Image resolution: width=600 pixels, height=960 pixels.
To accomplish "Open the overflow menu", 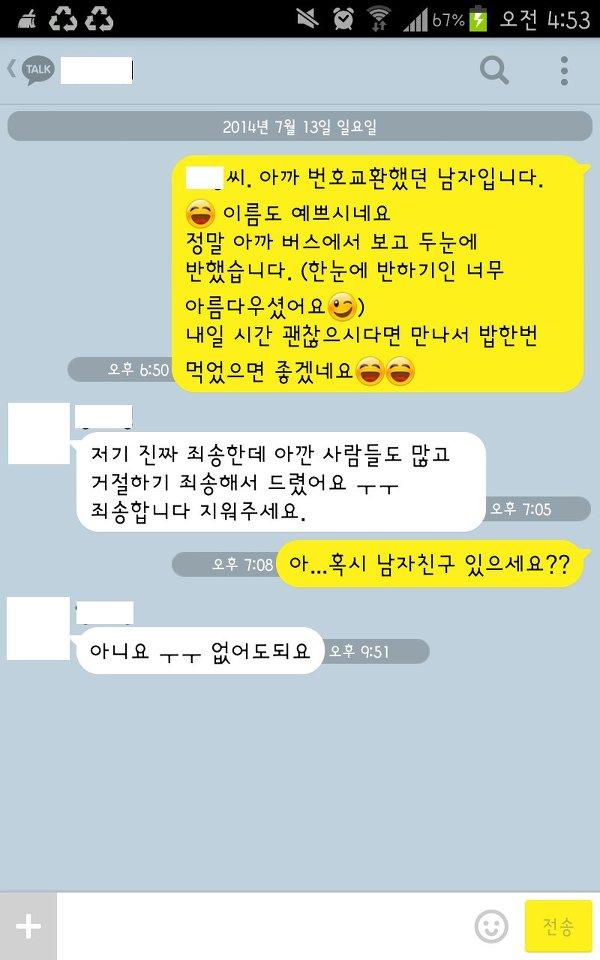I will [564, 70].
